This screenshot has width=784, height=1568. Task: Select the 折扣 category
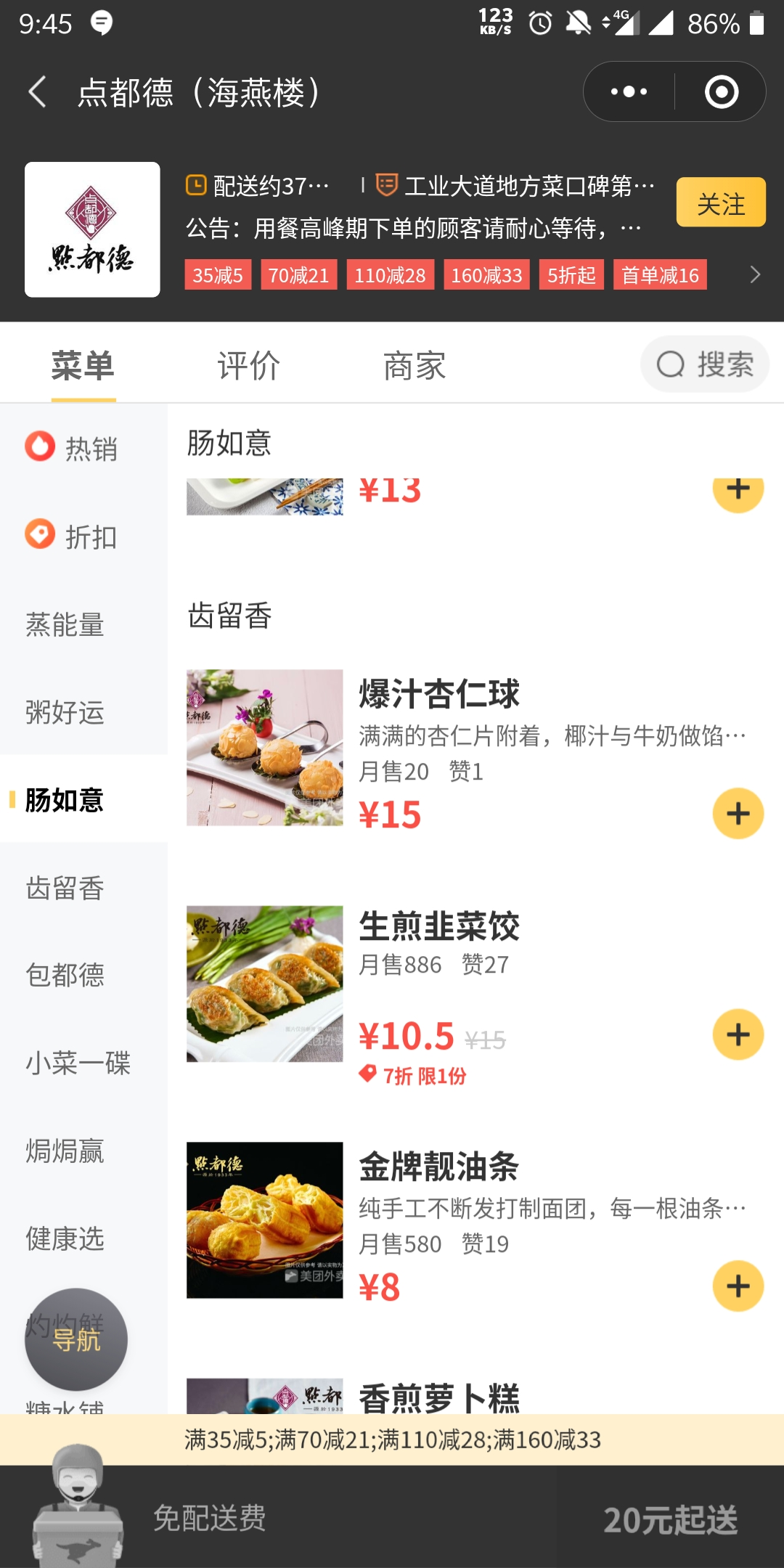point(73,536)
